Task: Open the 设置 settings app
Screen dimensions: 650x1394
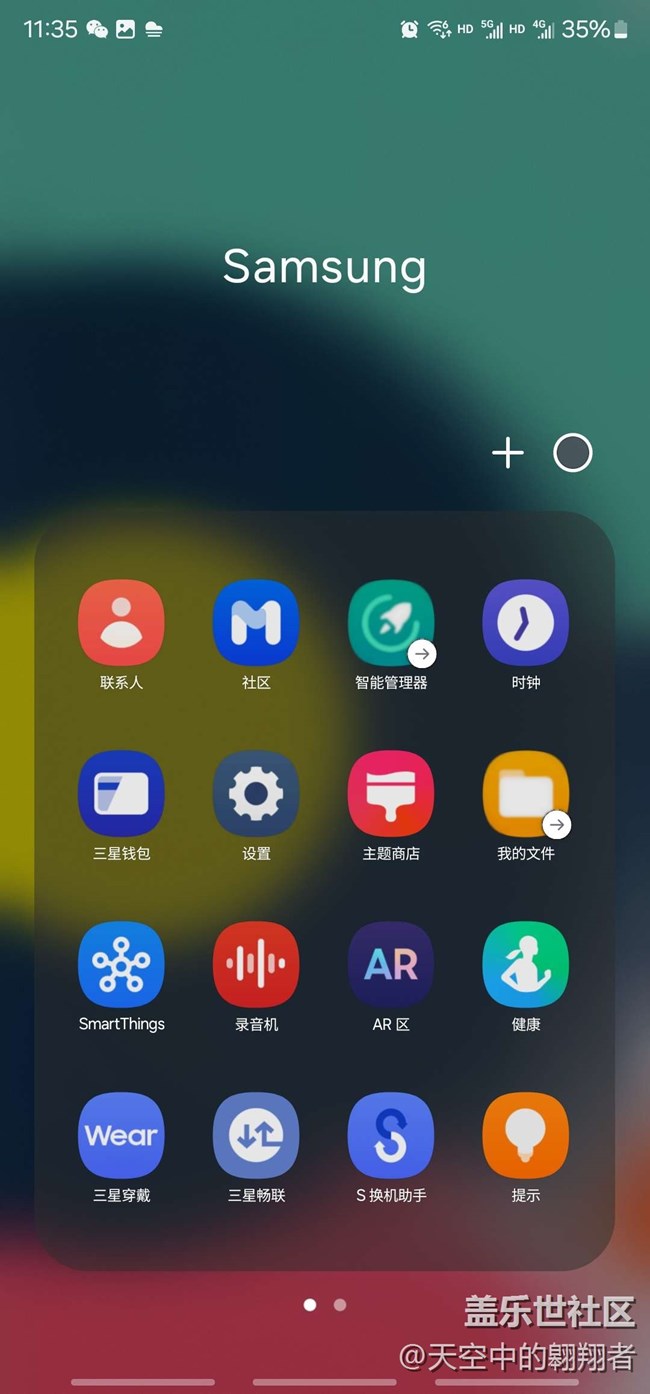Action: click(x=256, y=794)
